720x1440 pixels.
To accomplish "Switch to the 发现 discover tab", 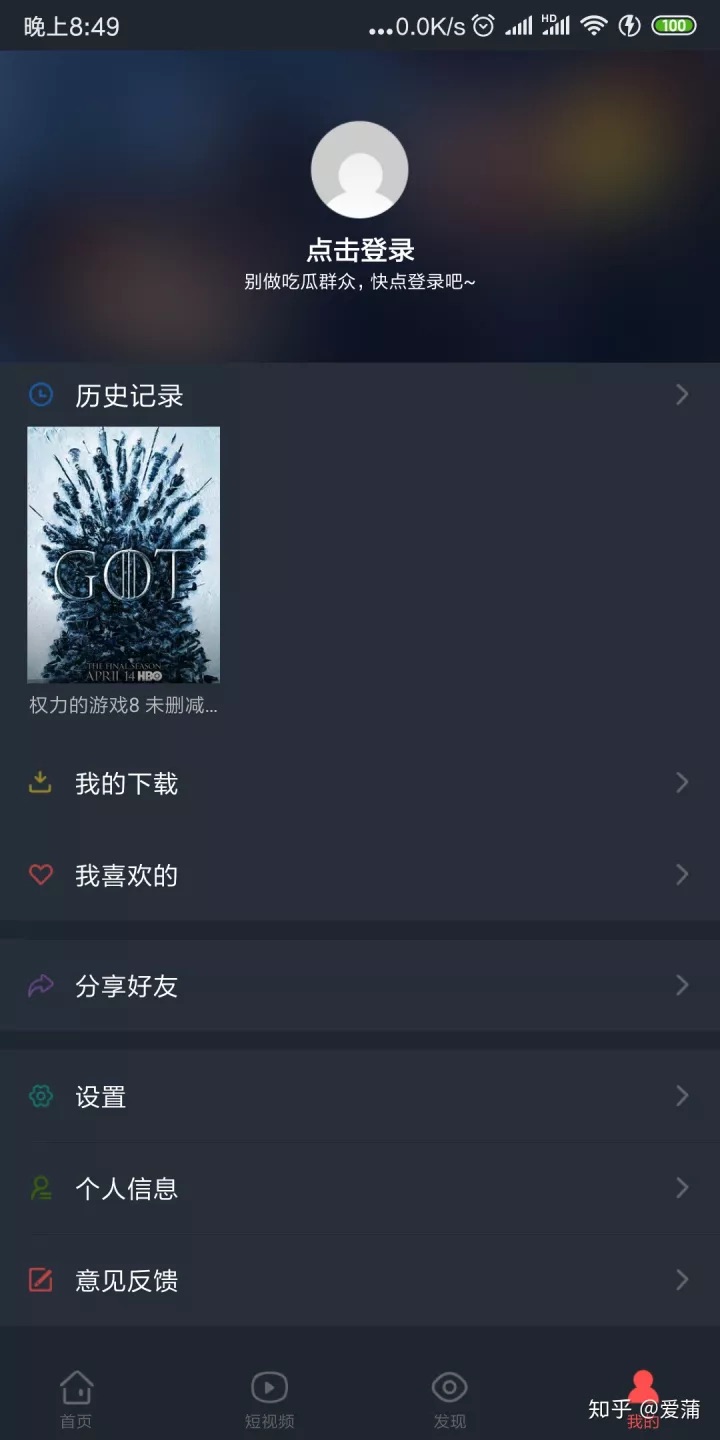I will pyautogui.click(x=449, y=1398).
